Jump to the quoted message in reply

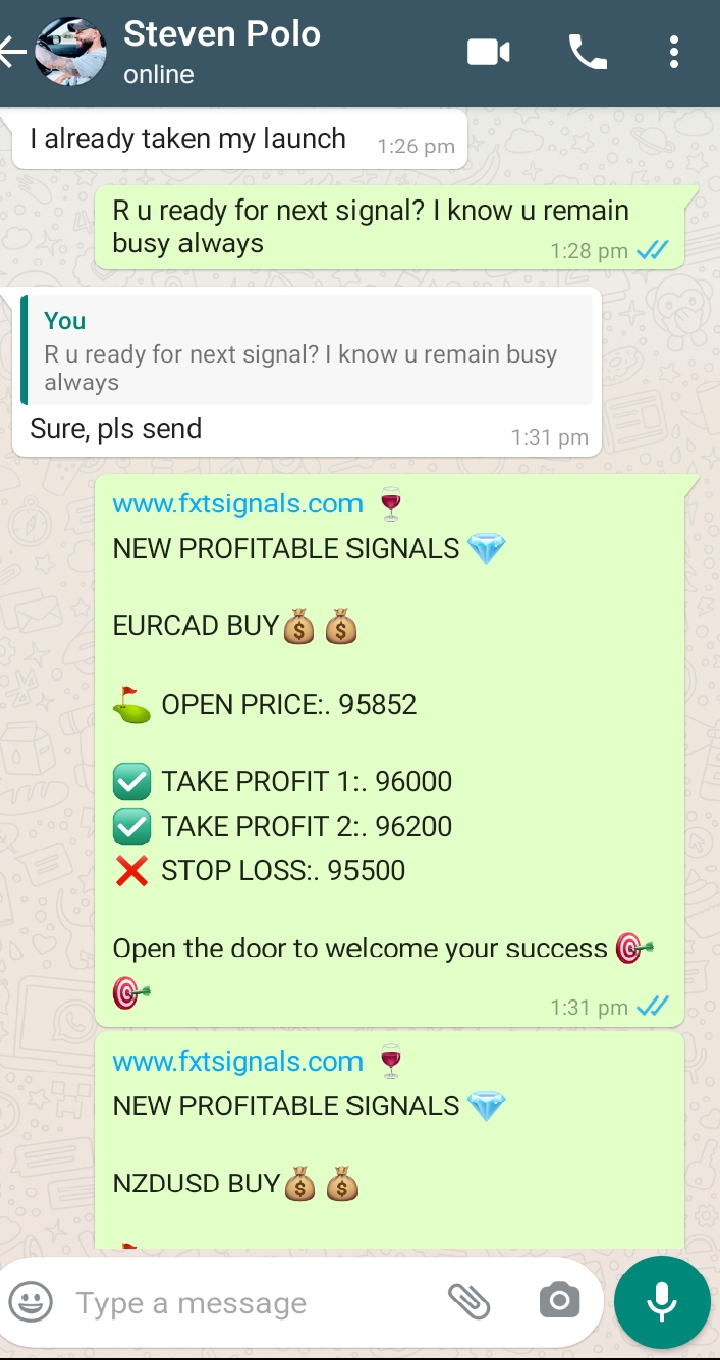point(306,350)
